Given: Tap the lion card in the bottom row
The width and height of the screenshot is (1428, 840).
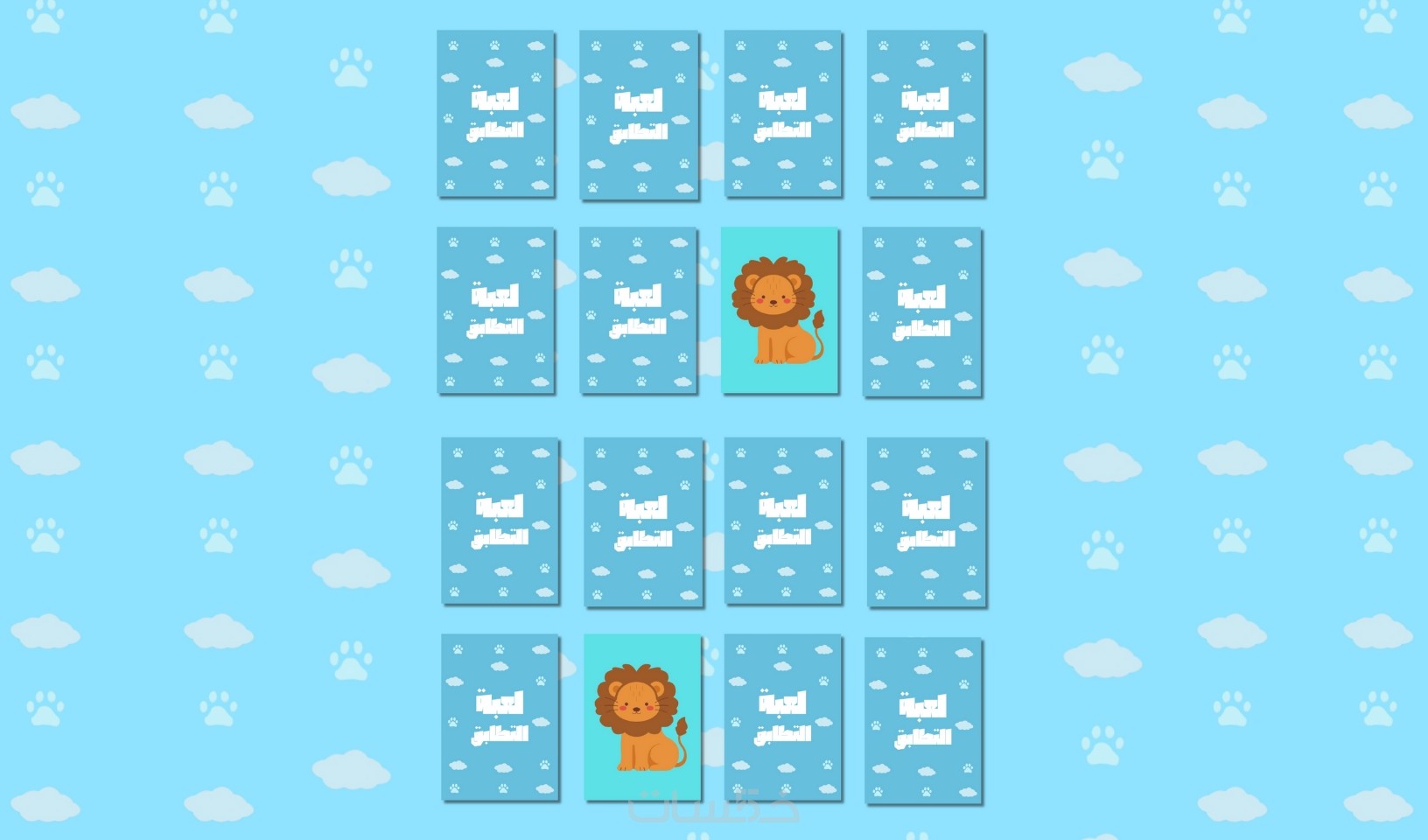Looking at the screenshot, I should coord(642,717).
